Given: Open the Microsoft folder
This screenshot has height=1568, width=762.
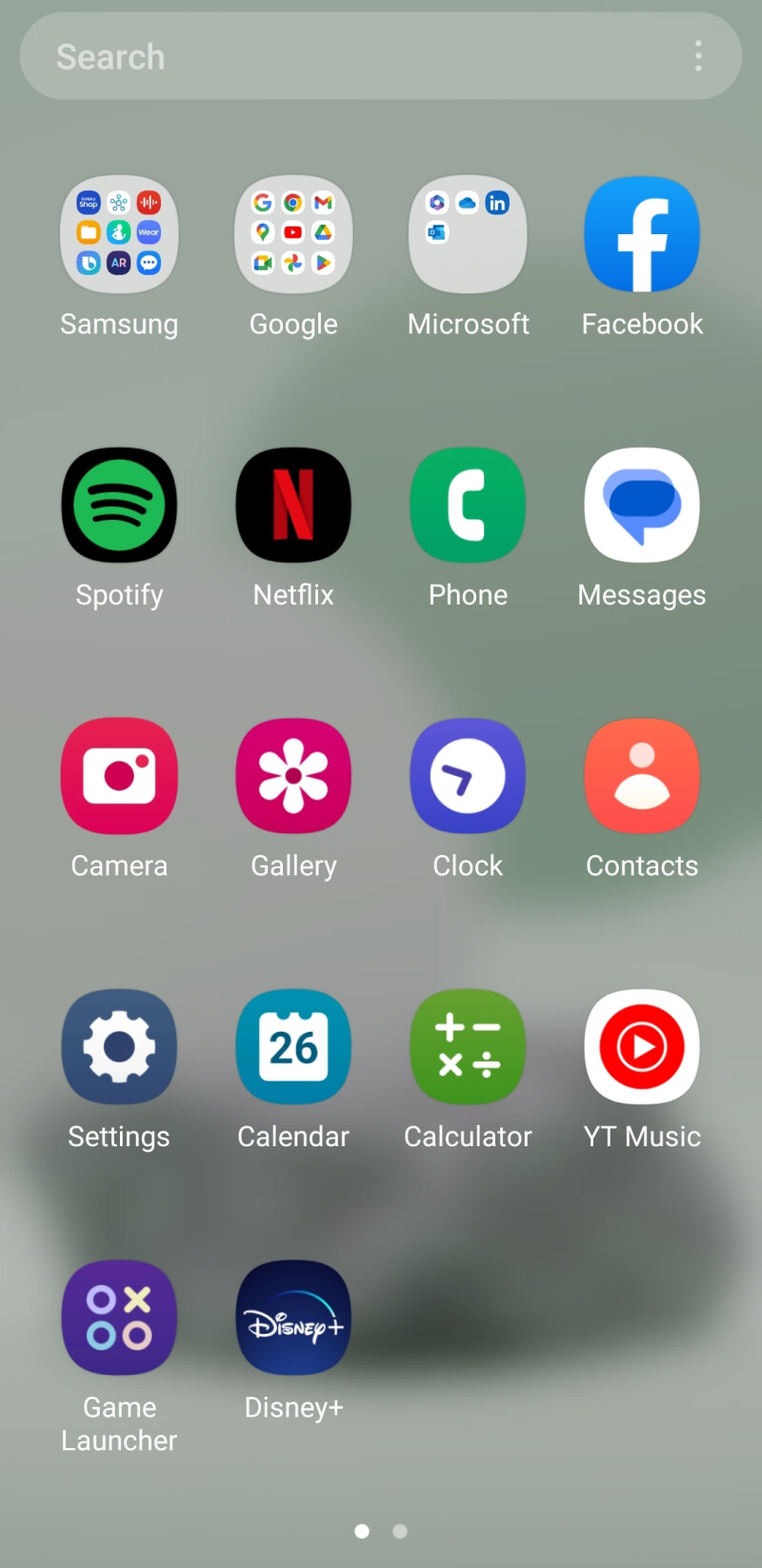Looking at the screenshot, I should 468,234.
